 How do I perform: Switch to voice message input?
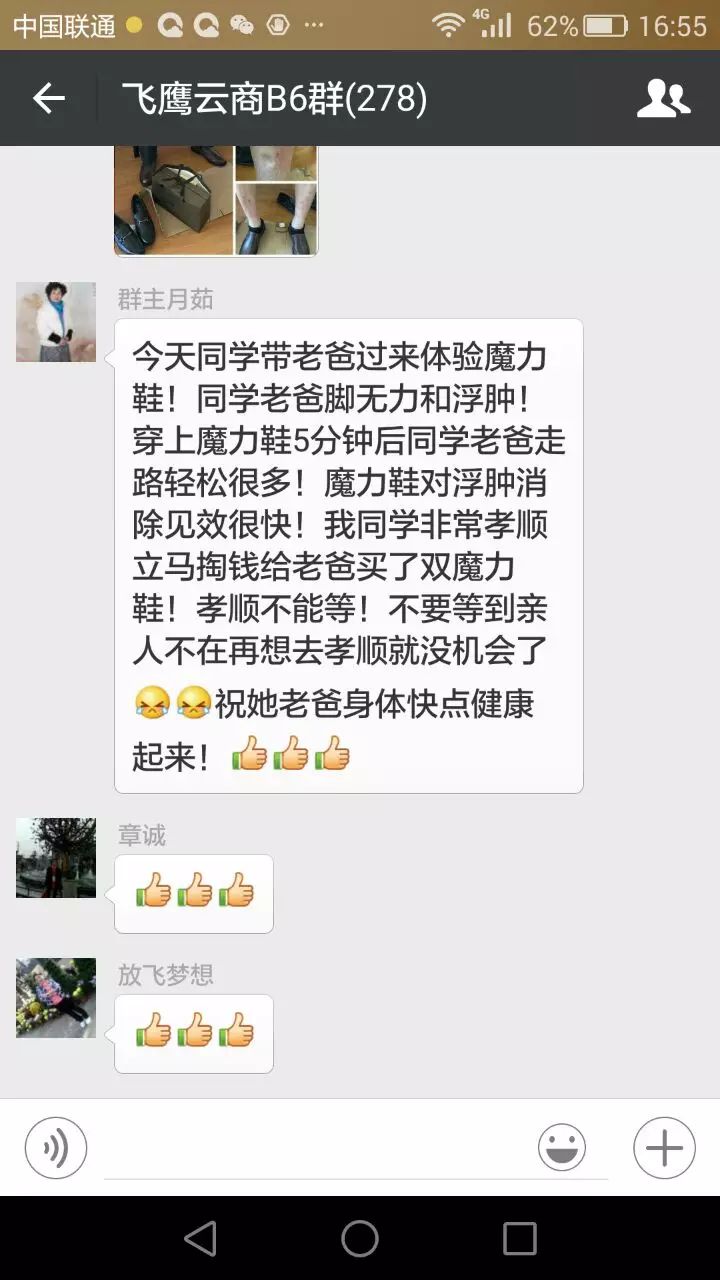point(56,1147)
